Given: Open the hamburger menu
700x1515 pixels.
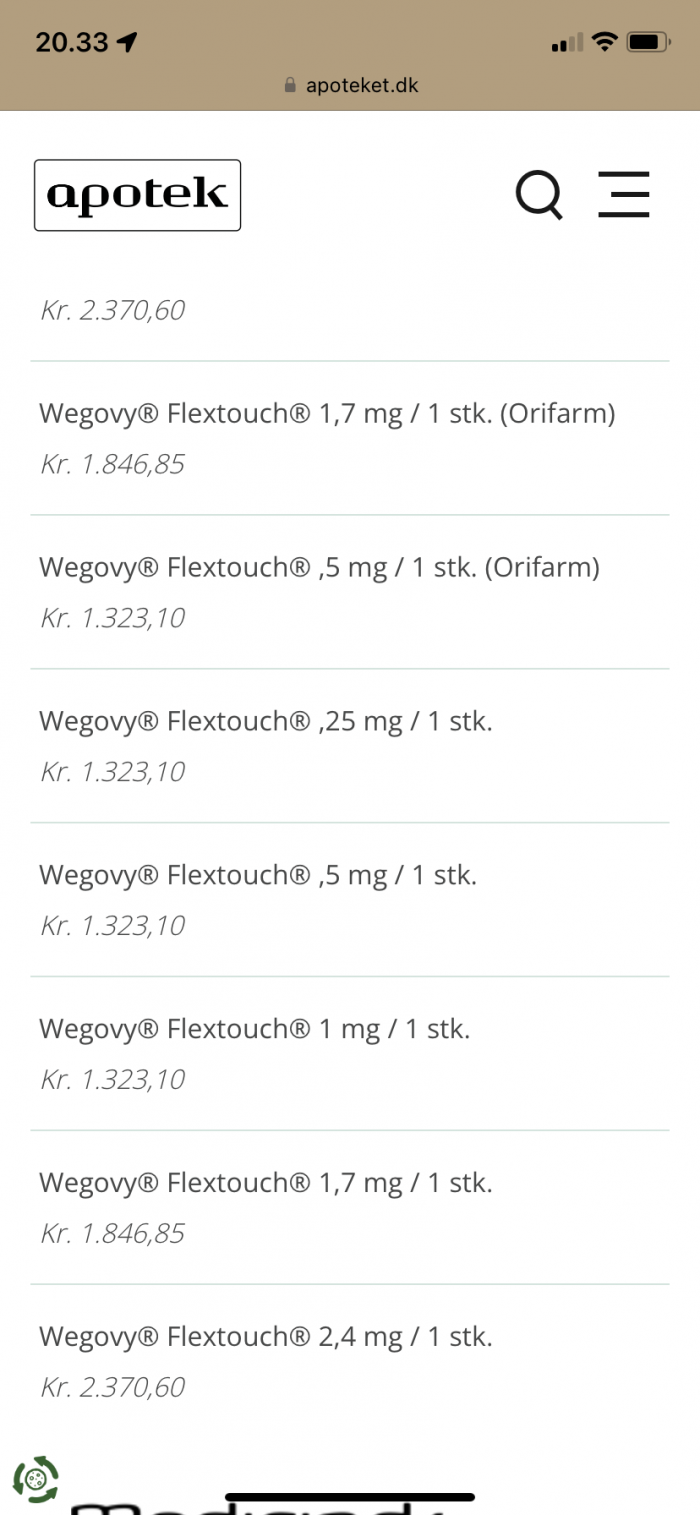Looking at the screenshot, I should click(624, 194).
